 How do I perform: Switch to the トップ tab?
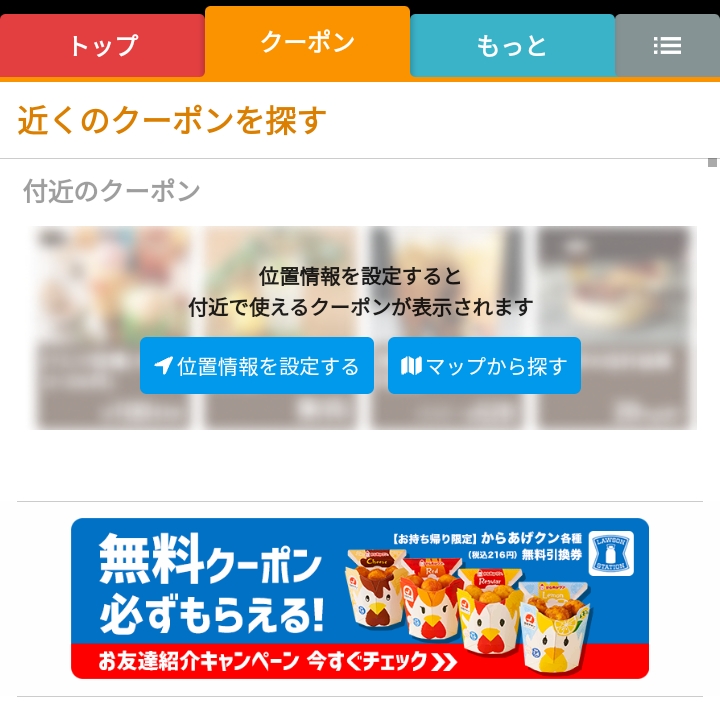point(102,46)
